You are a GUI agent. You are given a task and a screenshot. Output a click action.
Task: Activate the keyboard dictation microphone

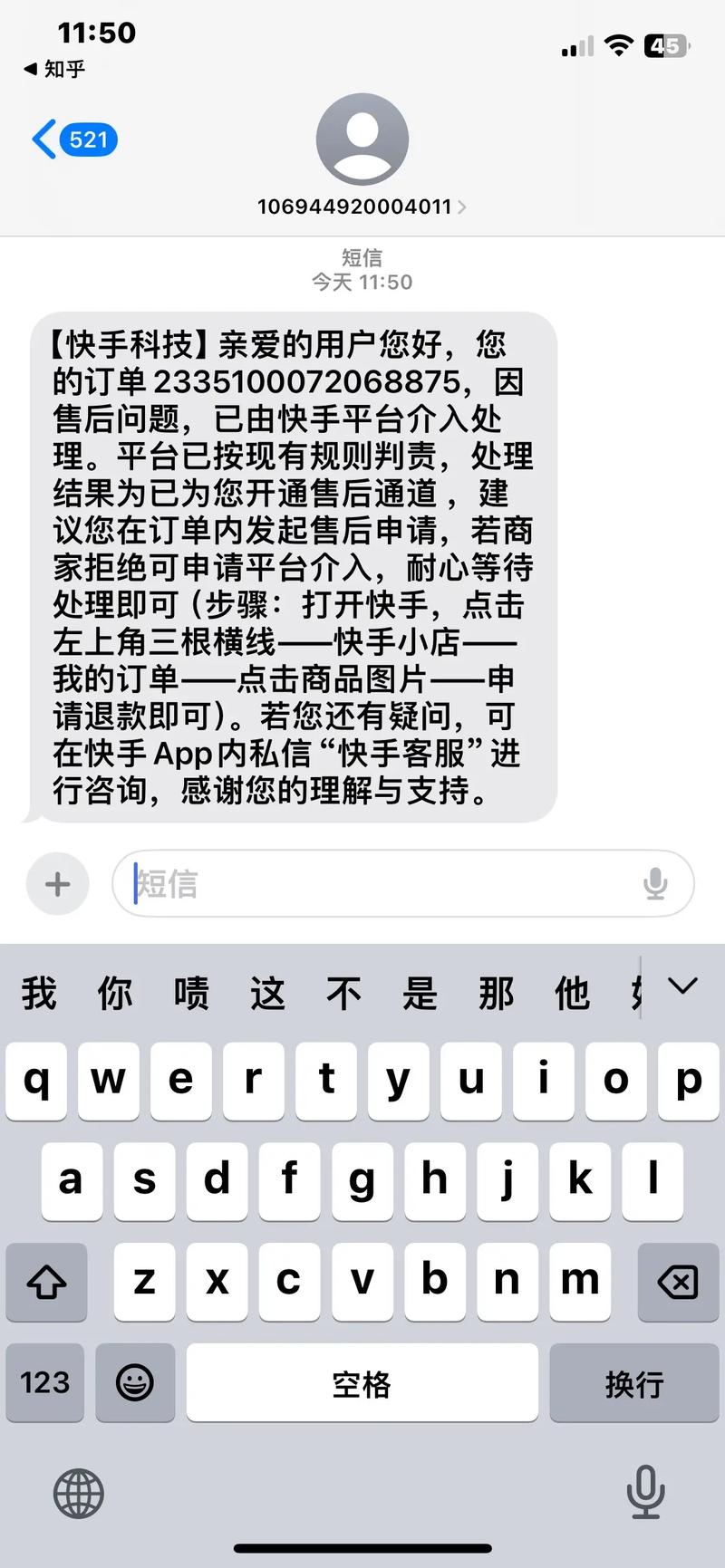(x=645, y=1491)
